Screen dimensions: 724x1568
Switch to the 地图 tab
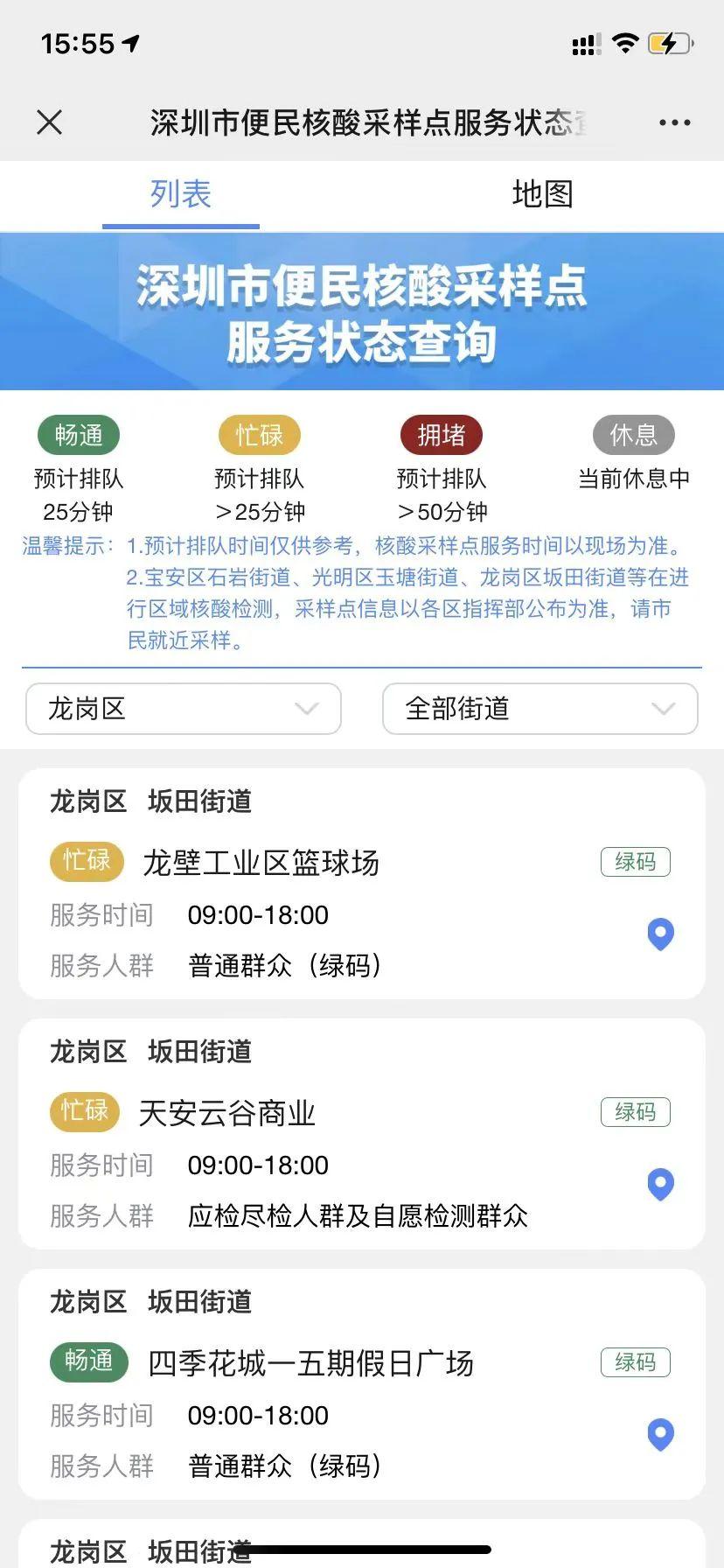542,194
